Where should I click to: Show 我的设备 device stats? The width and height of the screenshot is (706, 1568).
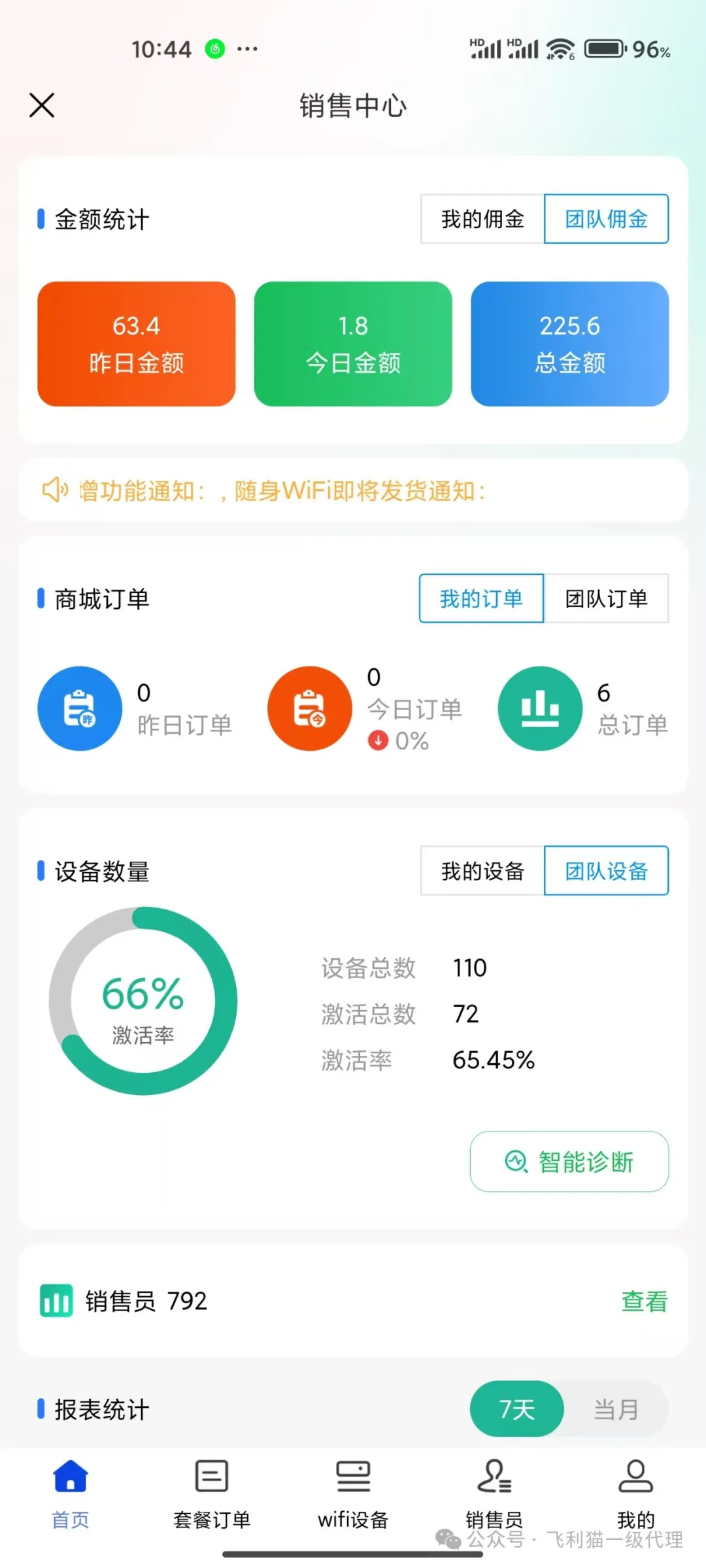click(x=482, y=871)
